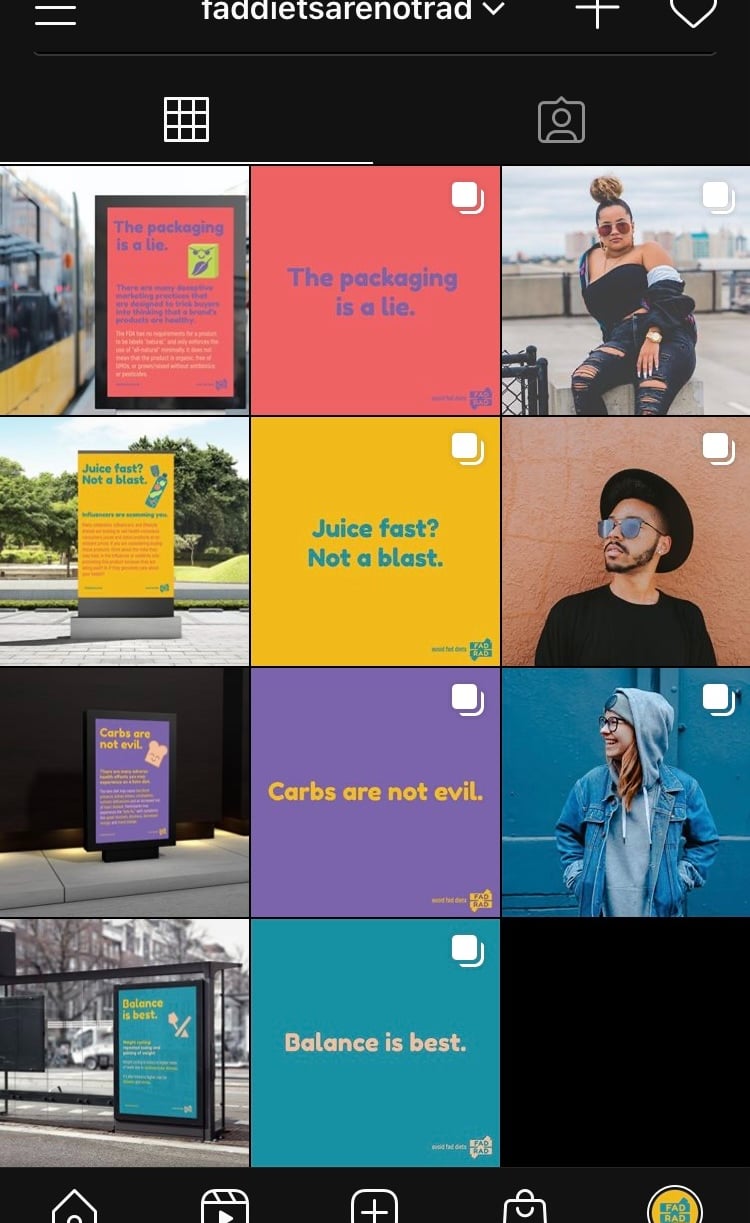
Task: Open the yellow 'Juice fast? Not a blast.' post
Action: pyautogui.click(x=375, y=541)
